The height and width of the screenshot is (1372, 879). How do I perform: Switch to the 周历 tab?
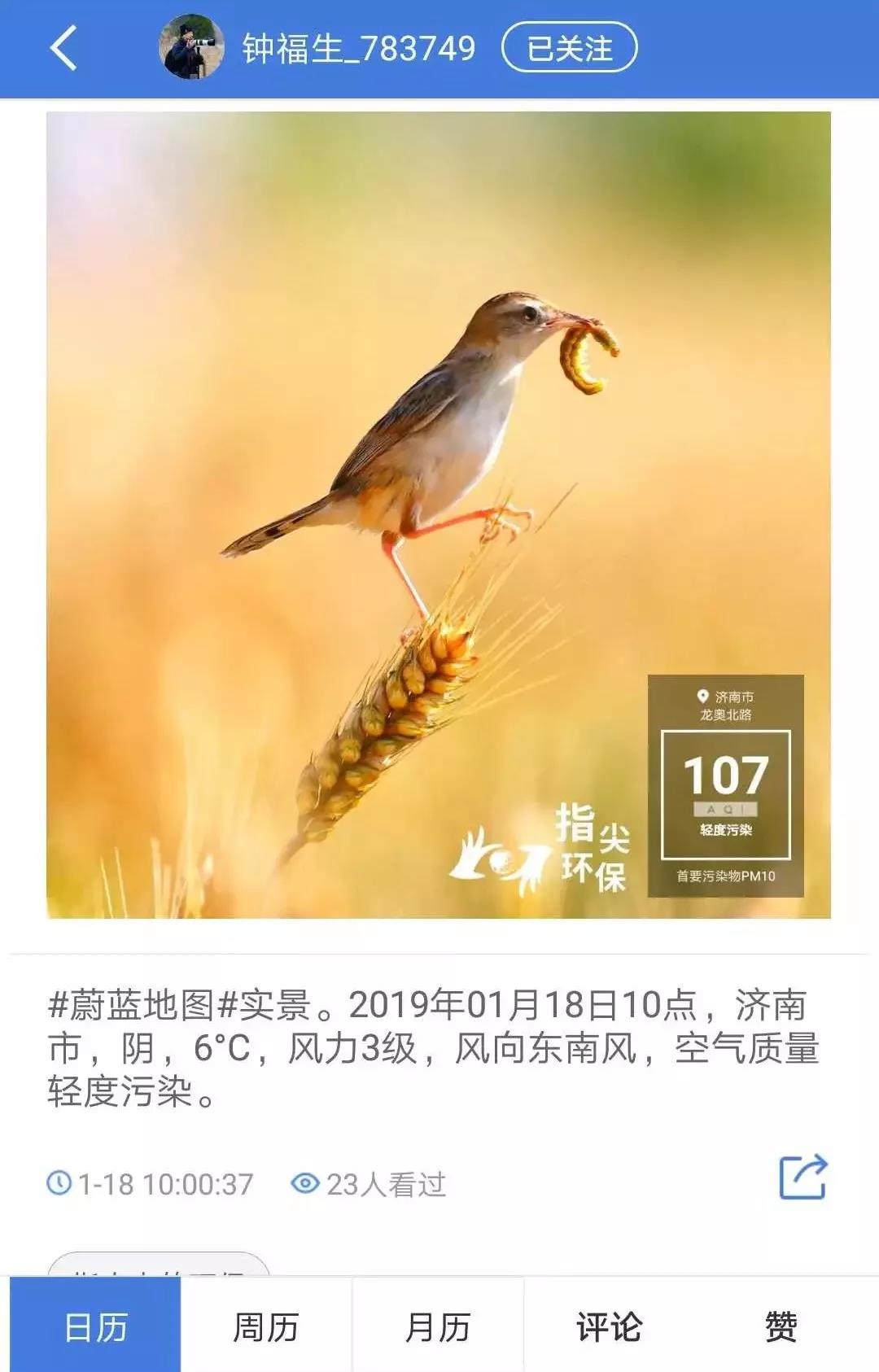coord(266,1327)
